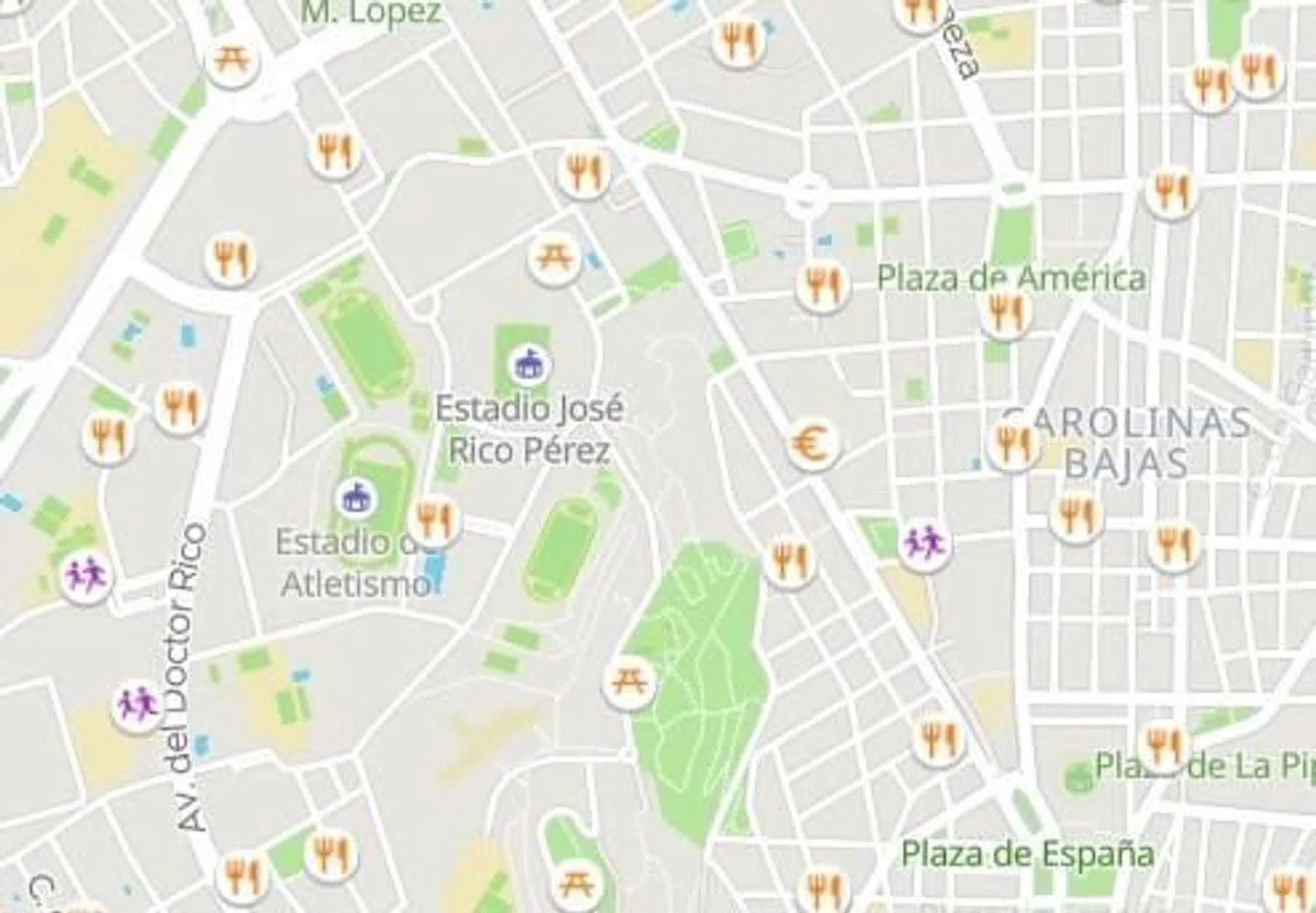Open the Estadio José Rico Pérez stadium marker
The width and height of the screenshot is (1316, 913).
pos(528,364)
